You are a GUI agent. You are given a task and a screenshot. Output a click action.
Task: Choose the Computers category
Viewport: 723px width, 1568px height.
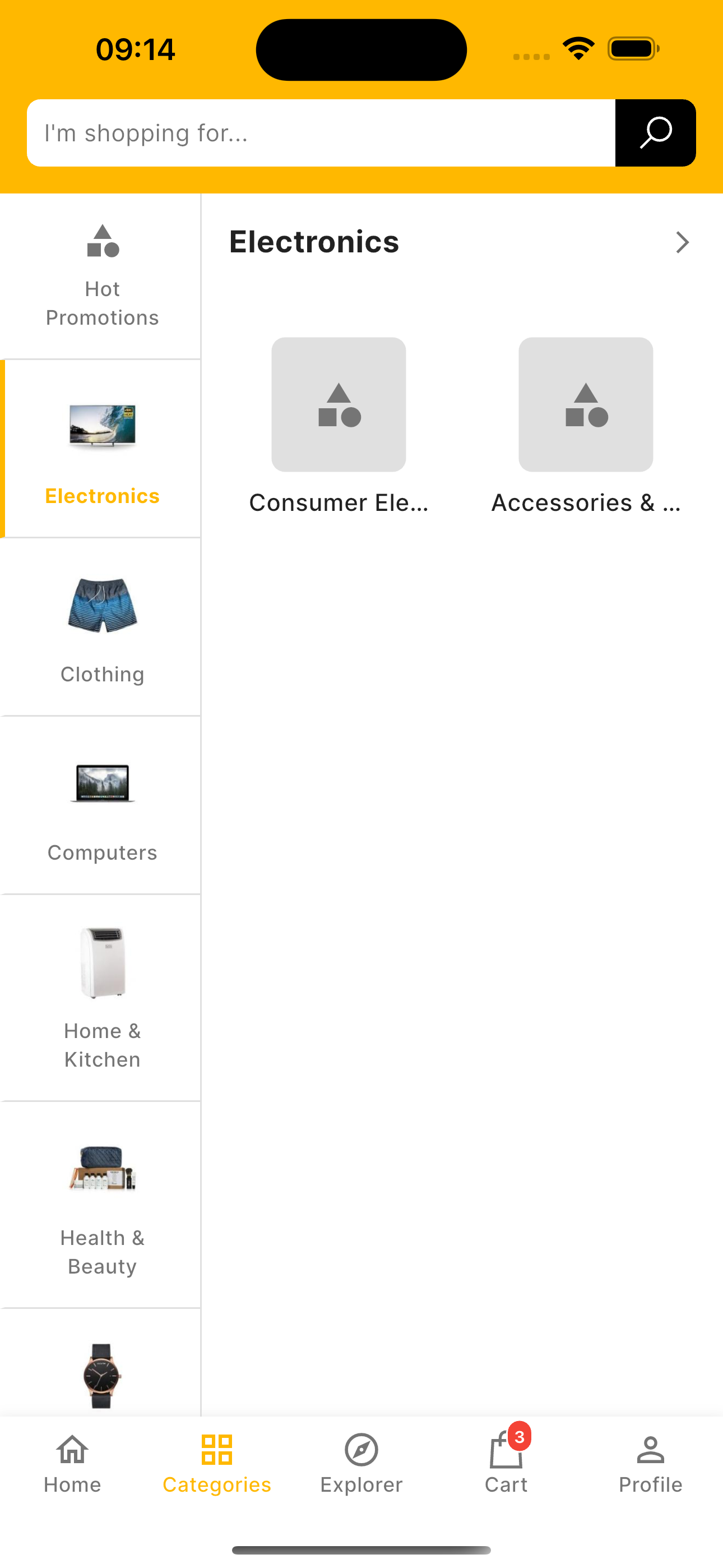pos(102,805)
